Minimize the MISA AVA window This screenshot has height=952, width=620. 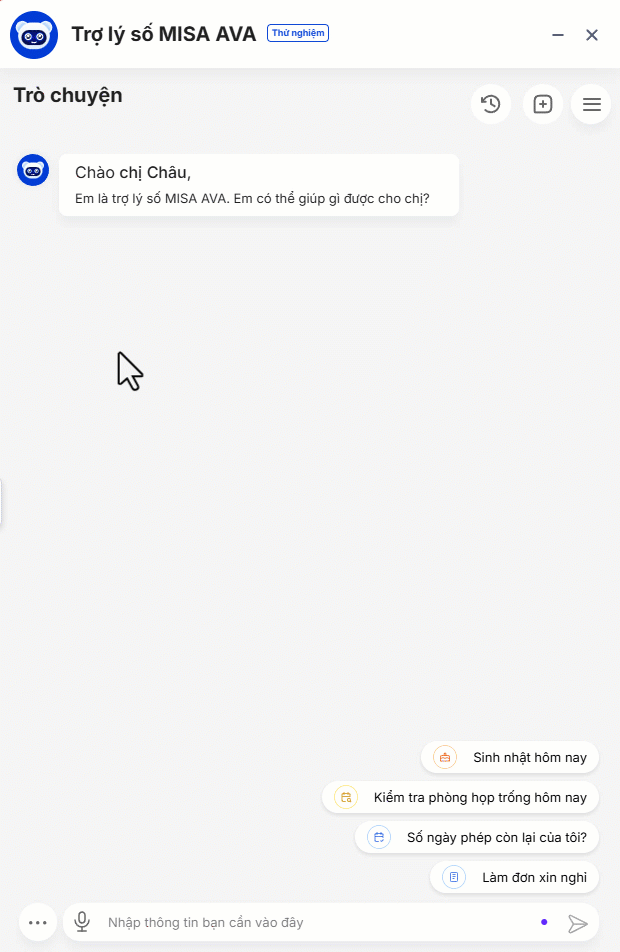point(558,35)
